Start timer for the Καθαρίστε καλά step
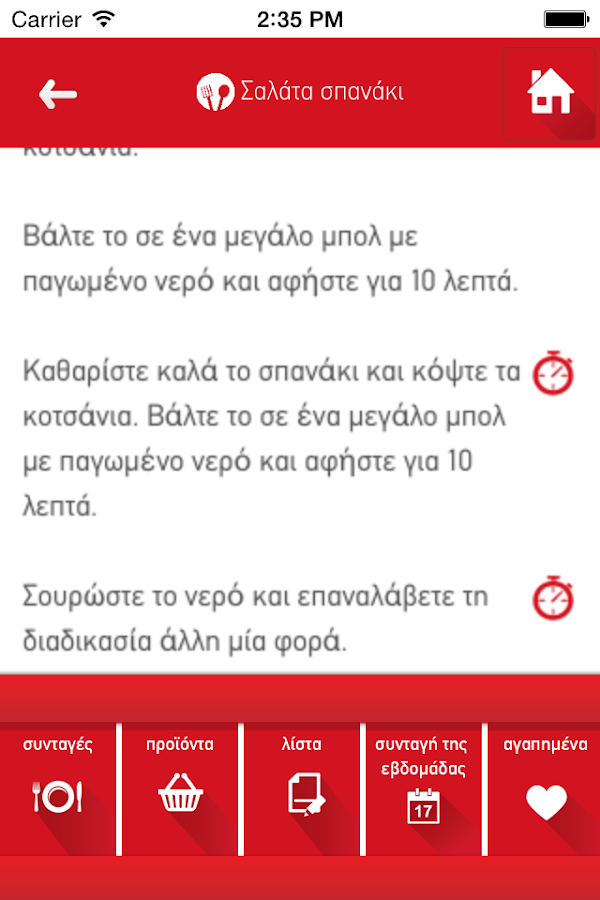The image size is (600, 900). [552, 373]
